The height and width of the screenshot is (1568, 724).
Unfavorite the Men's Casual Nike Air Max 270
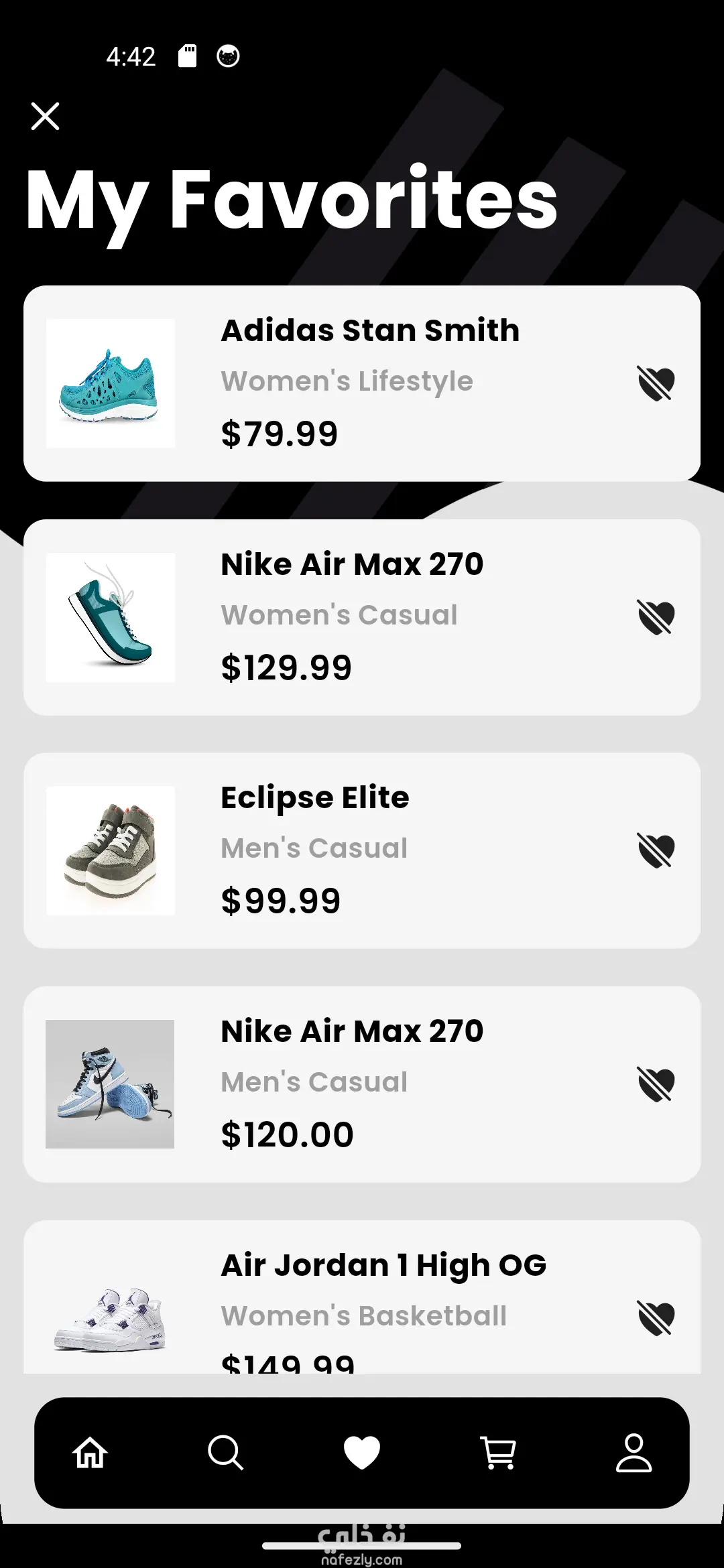point(656,1084)
